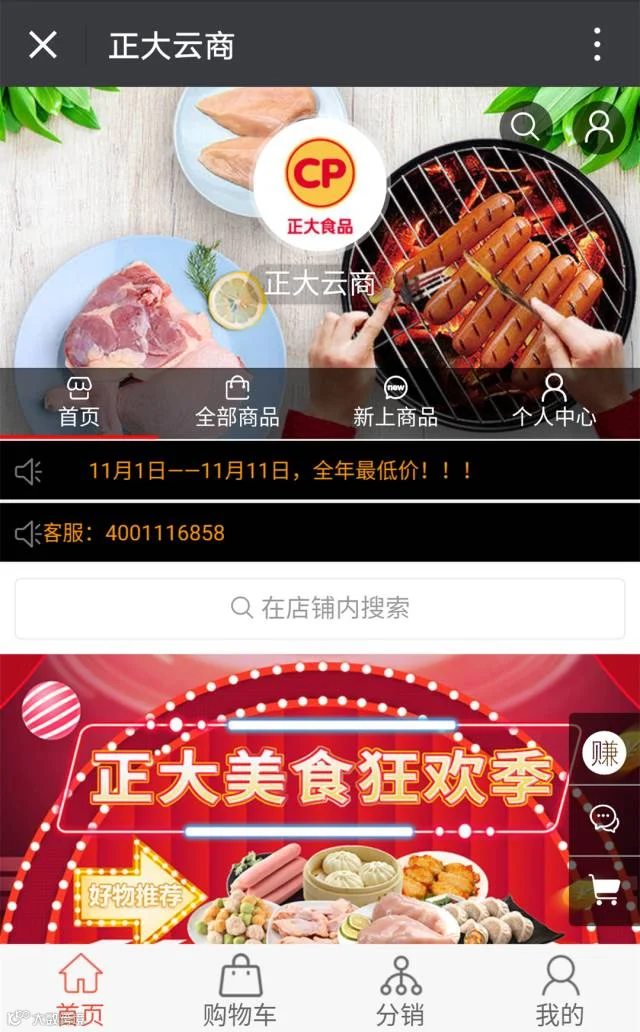The width and height of the screenshot is (640, 1032).
Task: Close the 正大云商 page
Action: (x=43, y=45)
